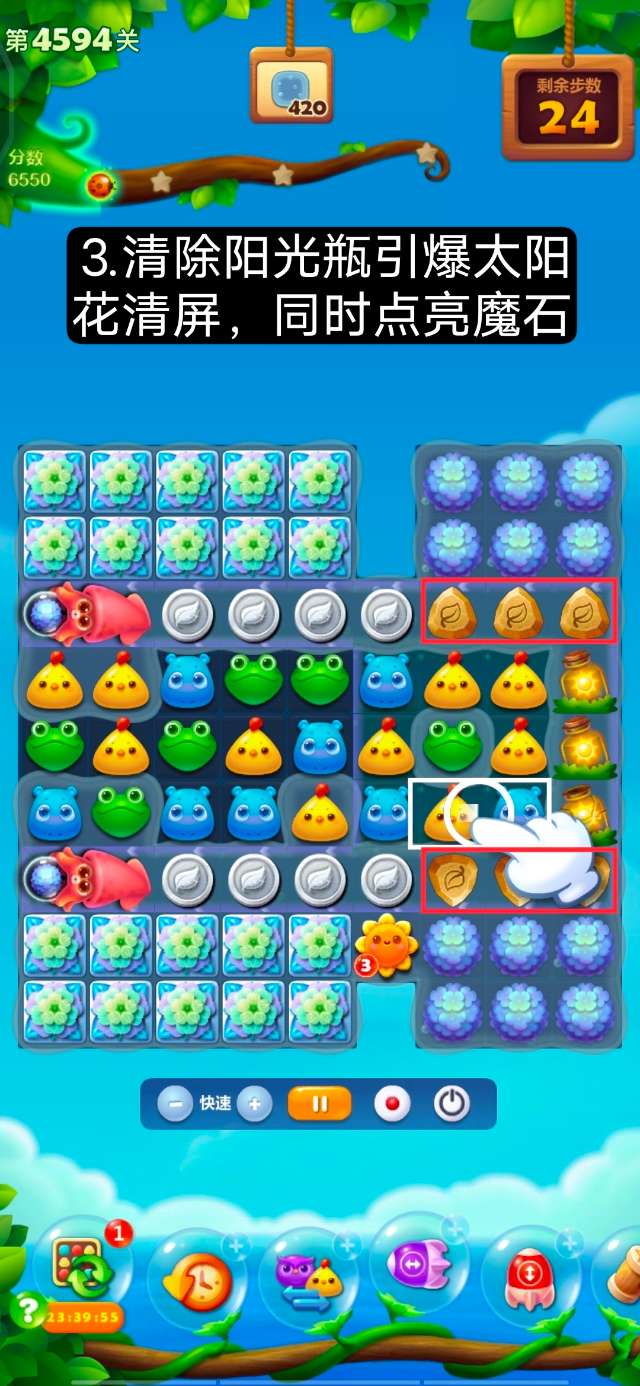Select the rewind clock booster
This screenshot has width=640, height=1386.
[197, 1278]
